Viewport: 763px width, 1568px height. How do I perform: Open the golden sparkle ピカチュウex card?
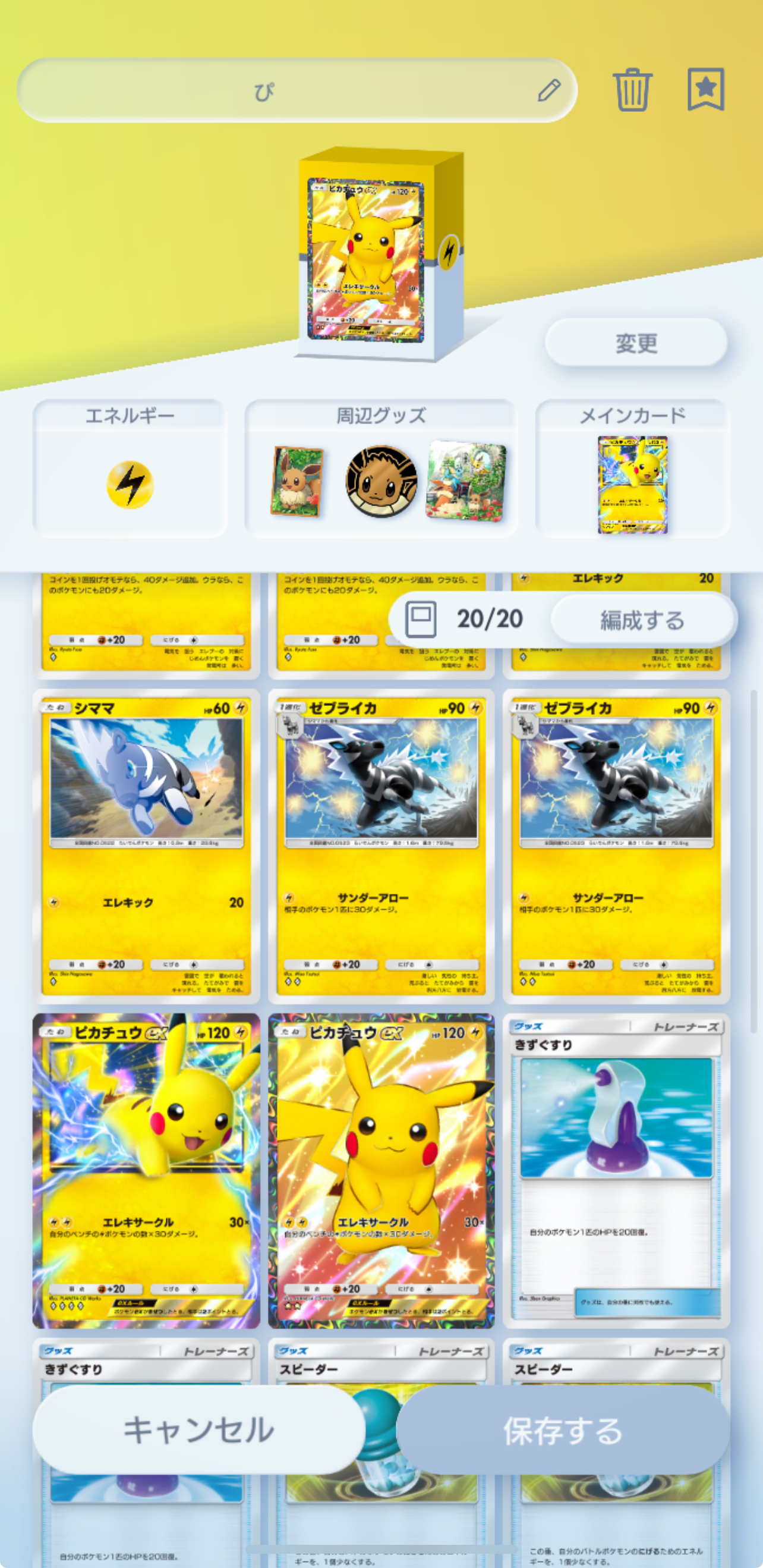coord(381,1170)
